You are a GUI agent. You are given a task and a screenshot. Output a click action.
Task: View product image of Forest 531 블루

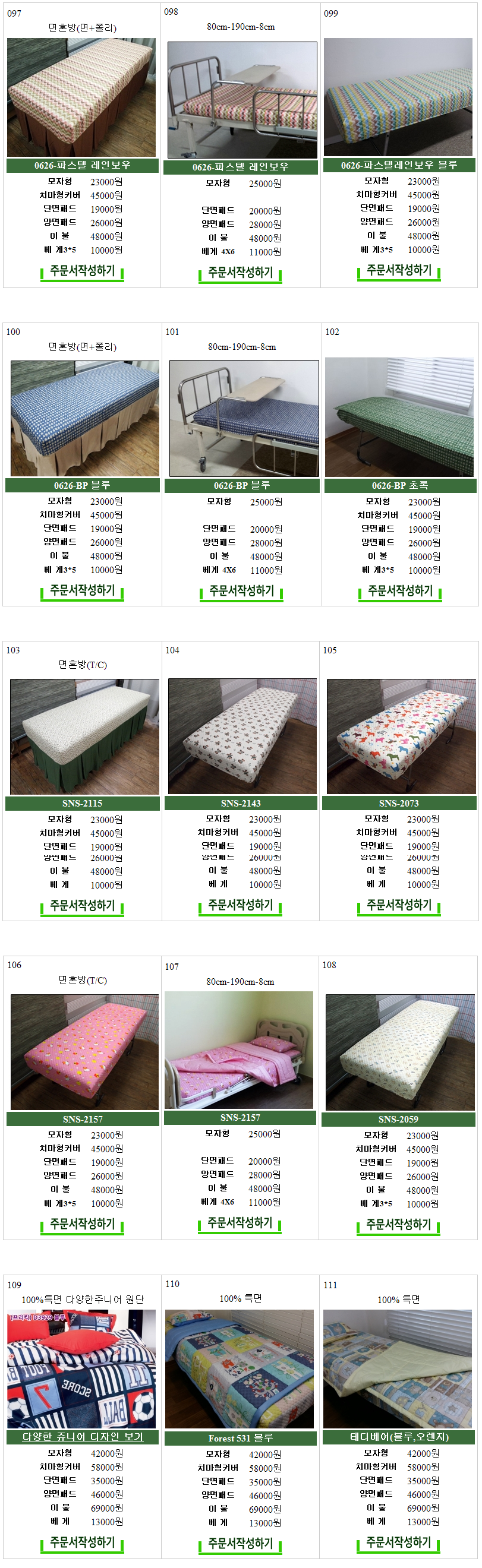click(x=240, y=1369)
